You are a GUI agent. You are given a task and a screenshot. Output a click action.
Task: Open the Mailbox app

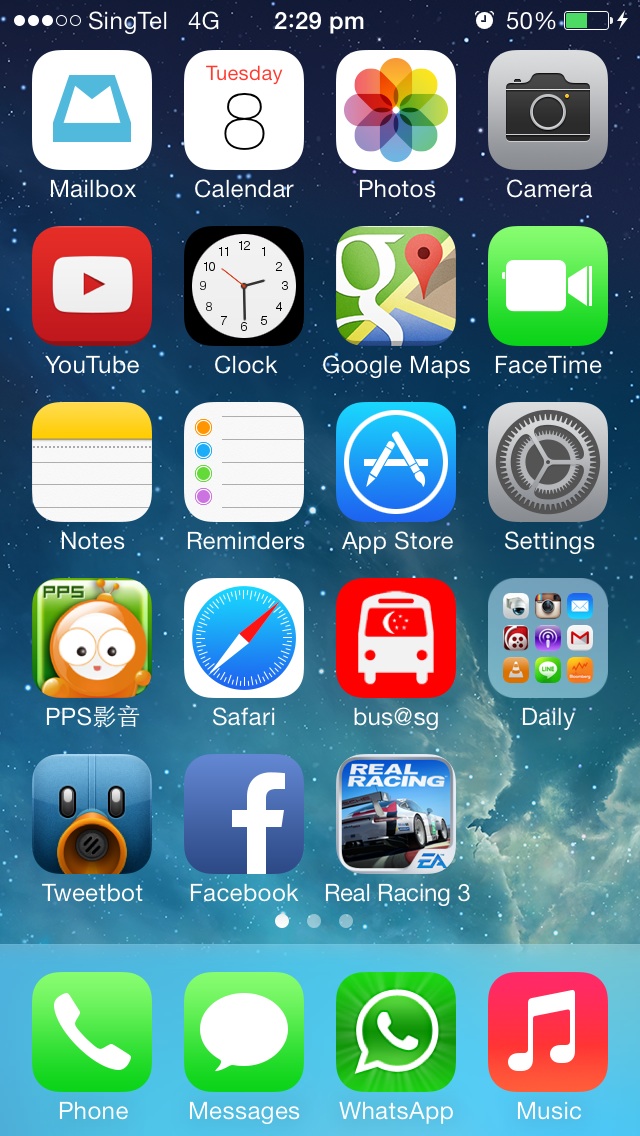[92, 110]
